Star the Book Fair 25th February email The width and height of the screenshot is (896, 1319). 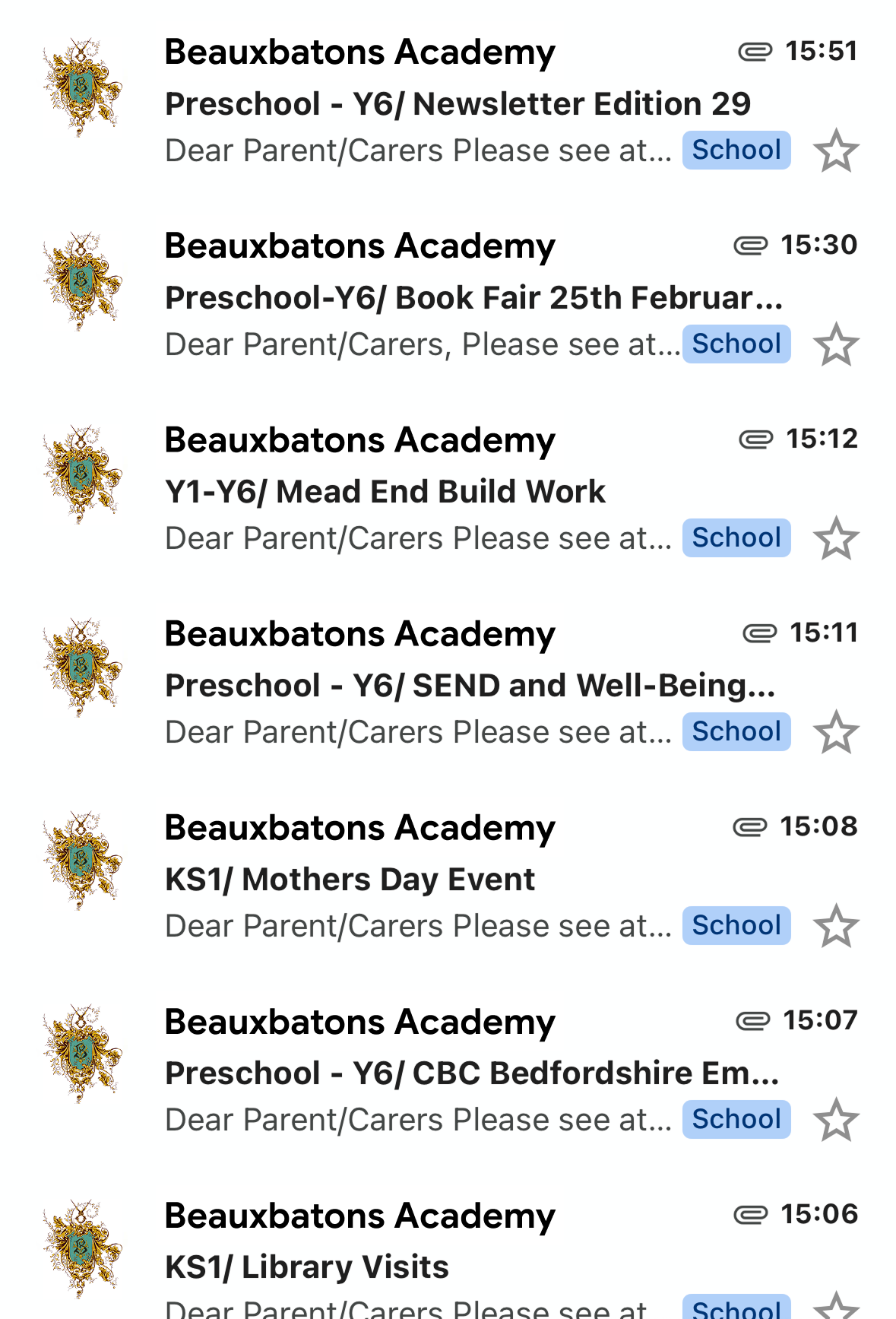pyautogui.click(x=836, y=345)
